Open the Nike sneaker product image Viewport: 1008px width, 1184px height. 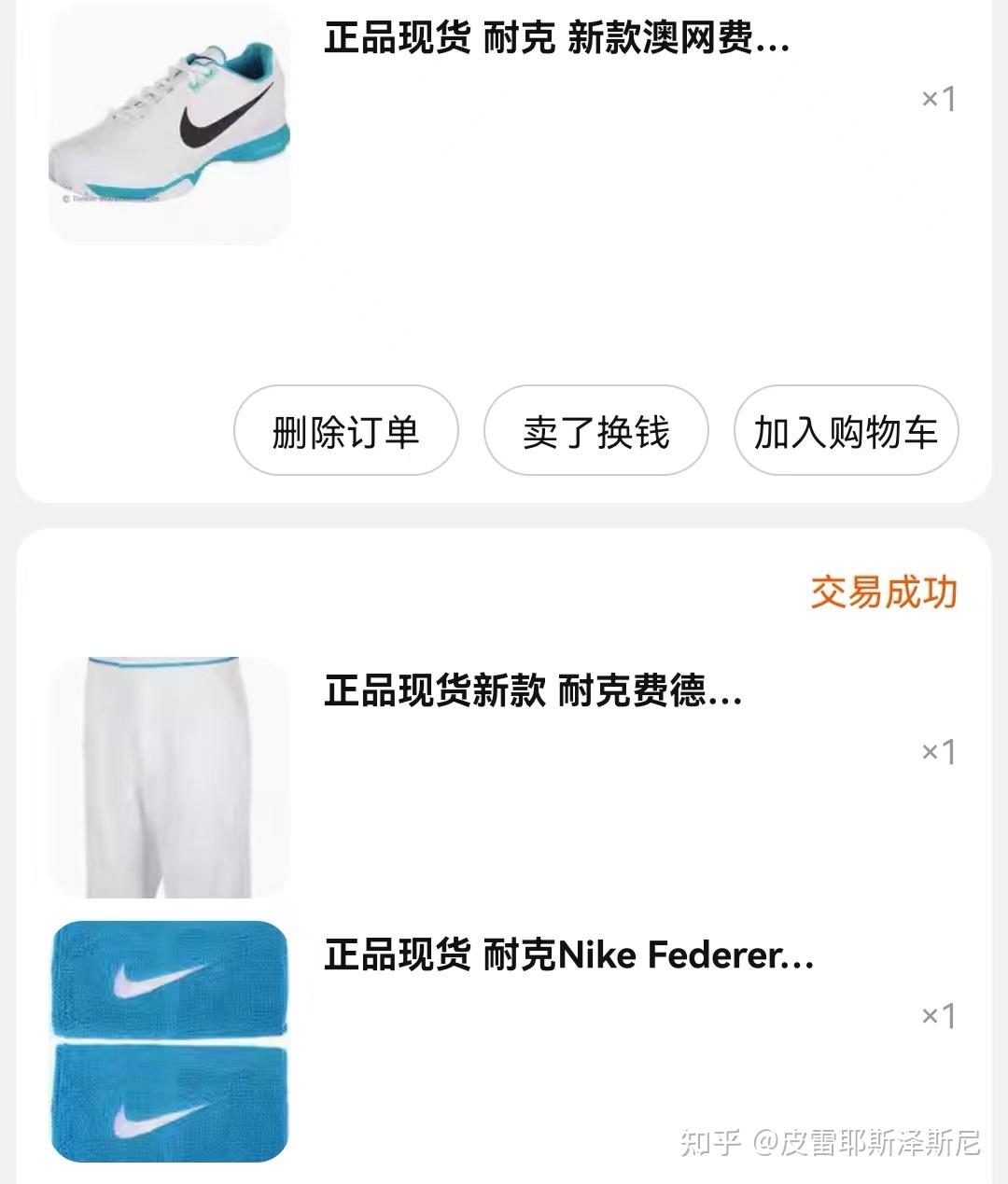pyautogui.click(x=169, y=126)
